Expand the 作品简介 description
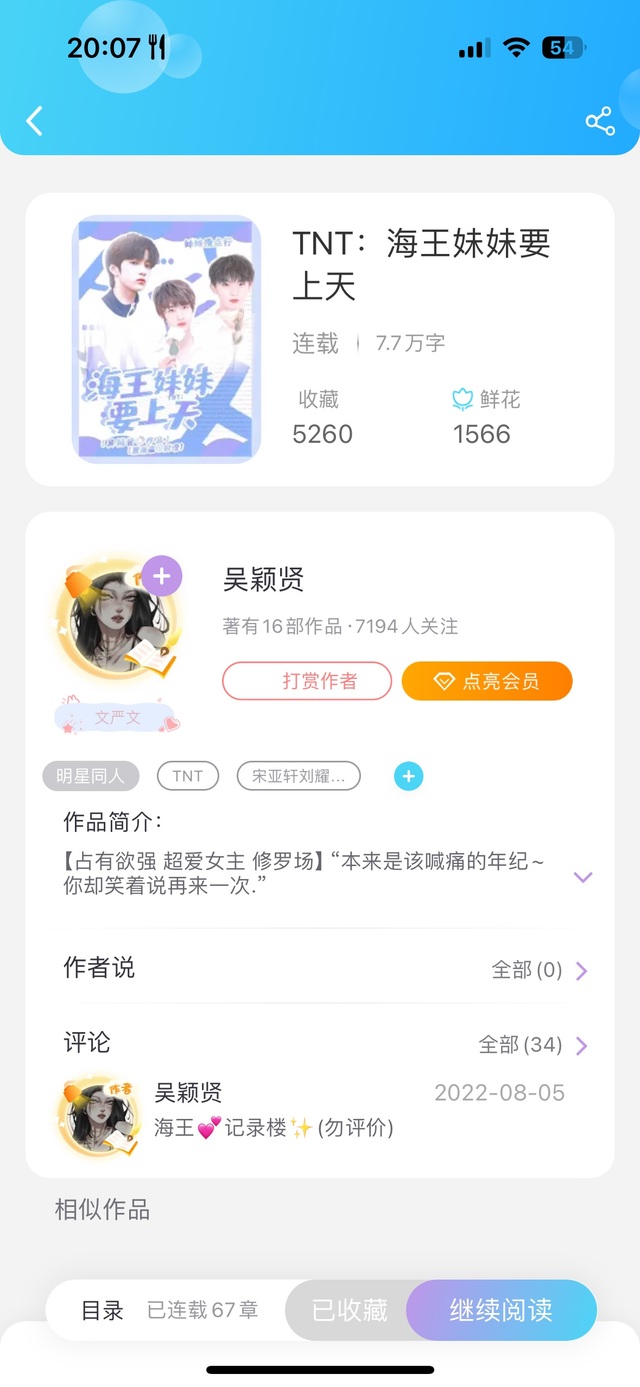Viewport: 640px width, 1387px height. tap(583, 877)
